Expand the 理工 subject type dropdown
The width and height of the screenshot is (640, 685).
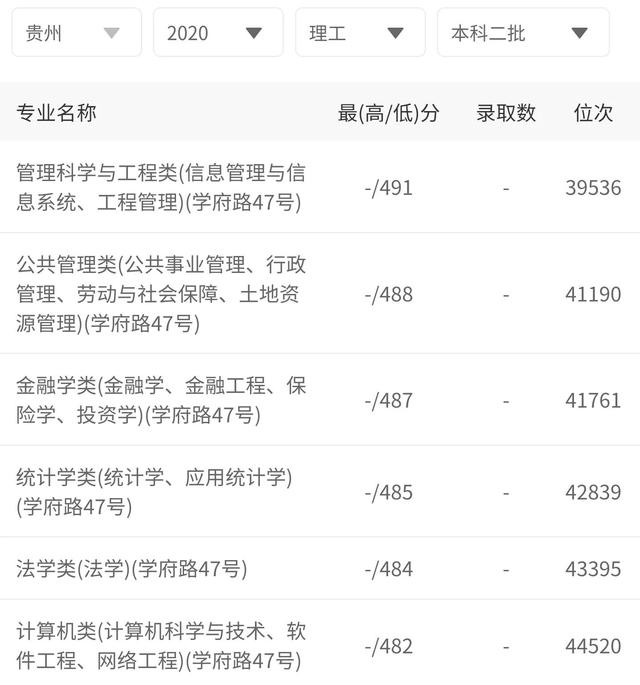click(360, 33)
